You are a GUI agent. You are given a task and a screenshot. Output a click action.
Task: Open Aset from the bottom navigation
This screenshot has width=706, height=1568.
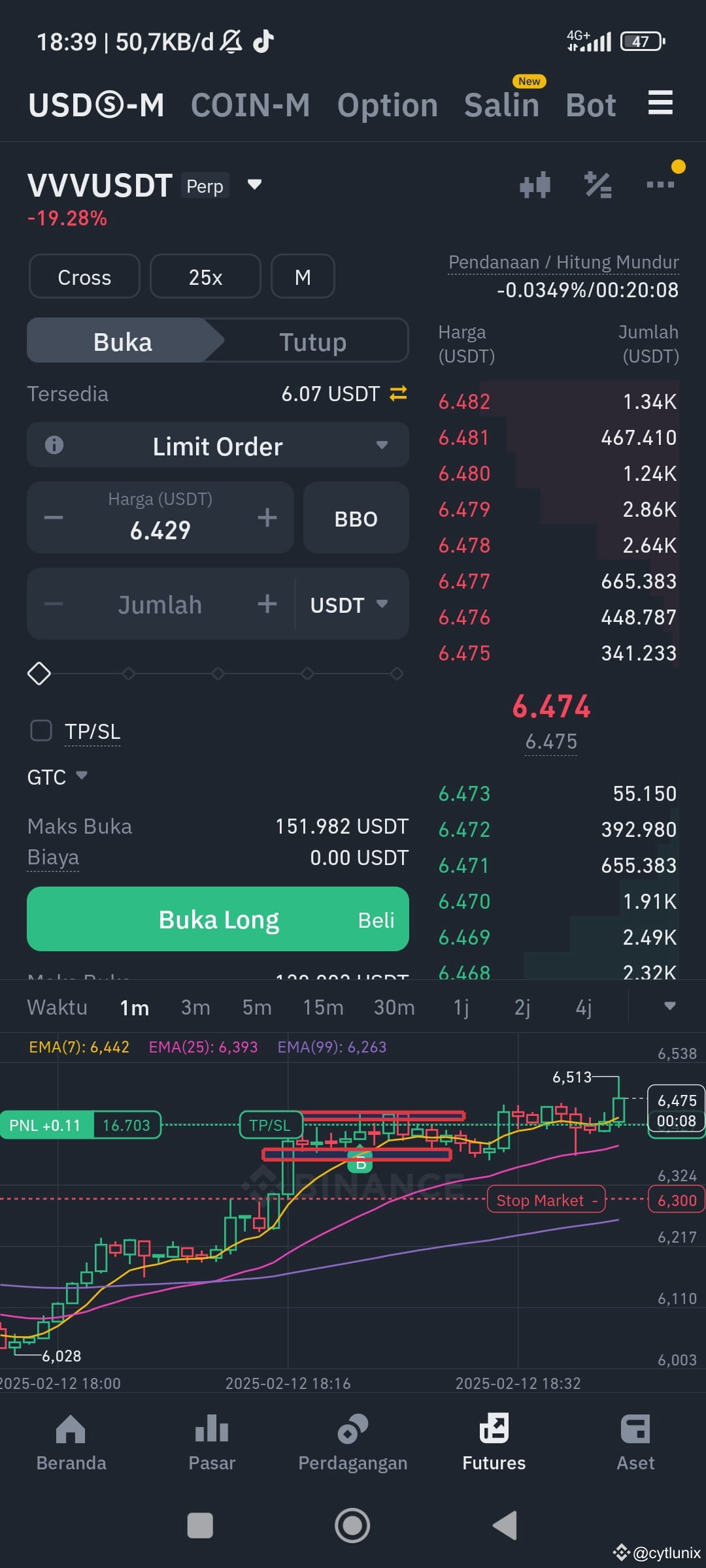point(635,1444)
